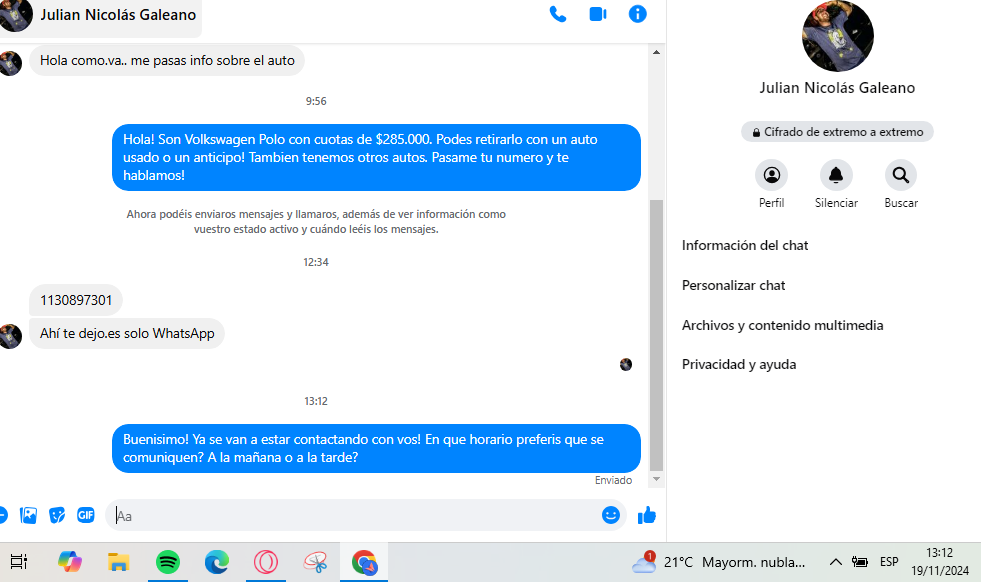Expand Información del chat
Viewport: 981px width, 582px height.
[x=745, y=245]
